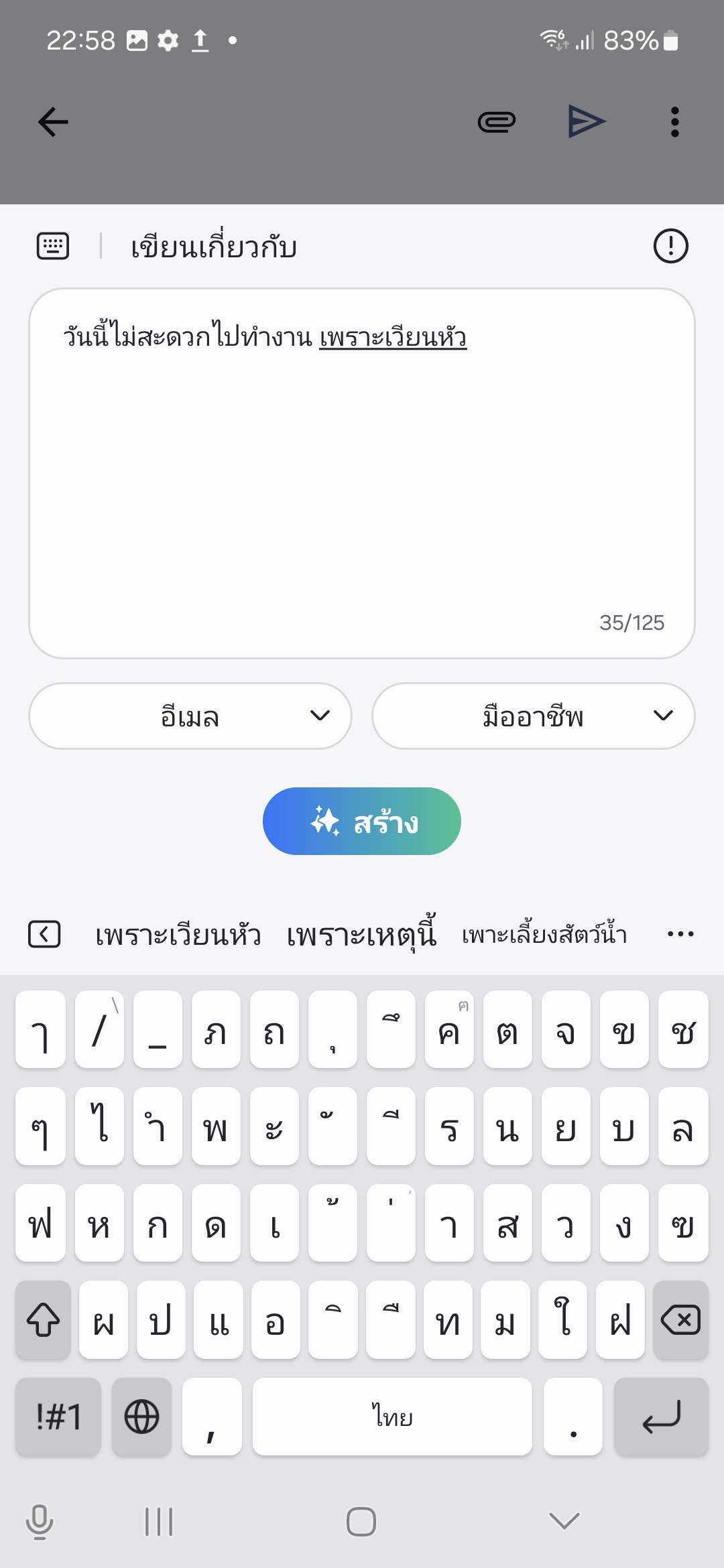Collapse the suggestion bar back arrow
Image resolution: width=724 pixels, height=1568 pixels.
[x=44, y=934]
